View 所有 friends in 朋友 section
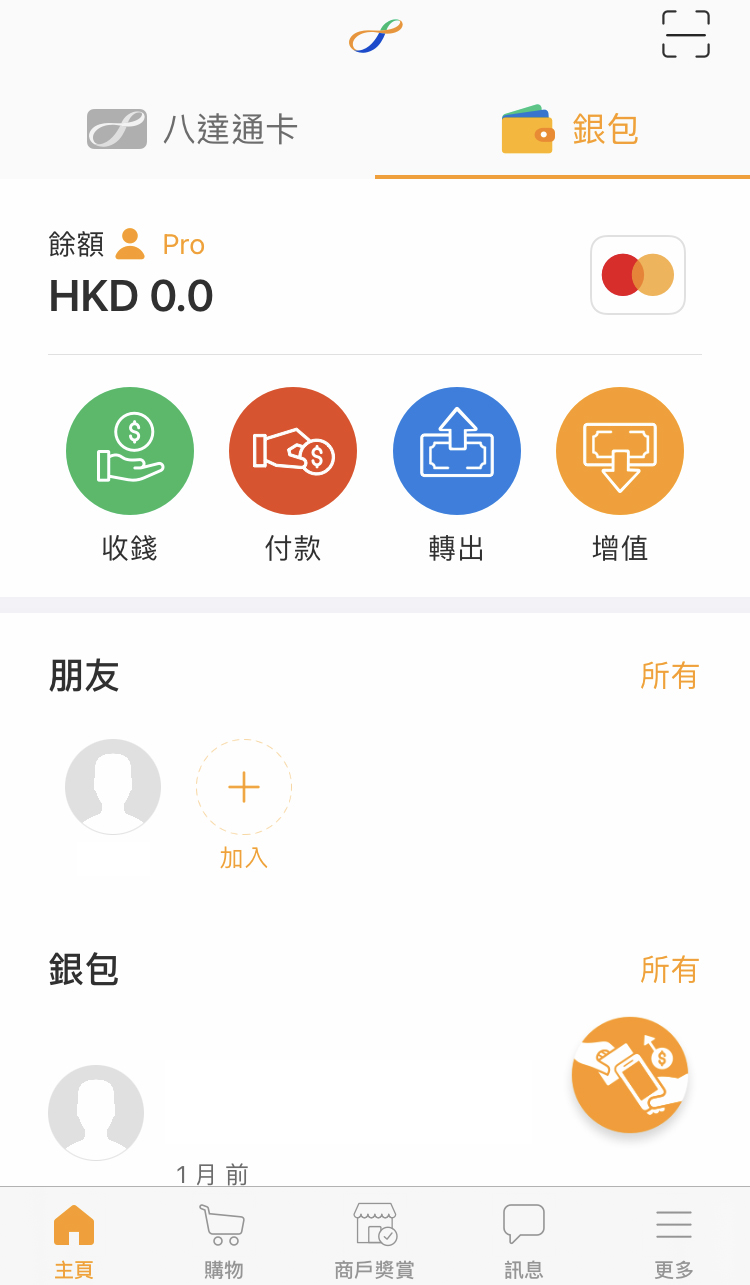Viewport: 750px width, 1285px height. click(x=669, y=676)
